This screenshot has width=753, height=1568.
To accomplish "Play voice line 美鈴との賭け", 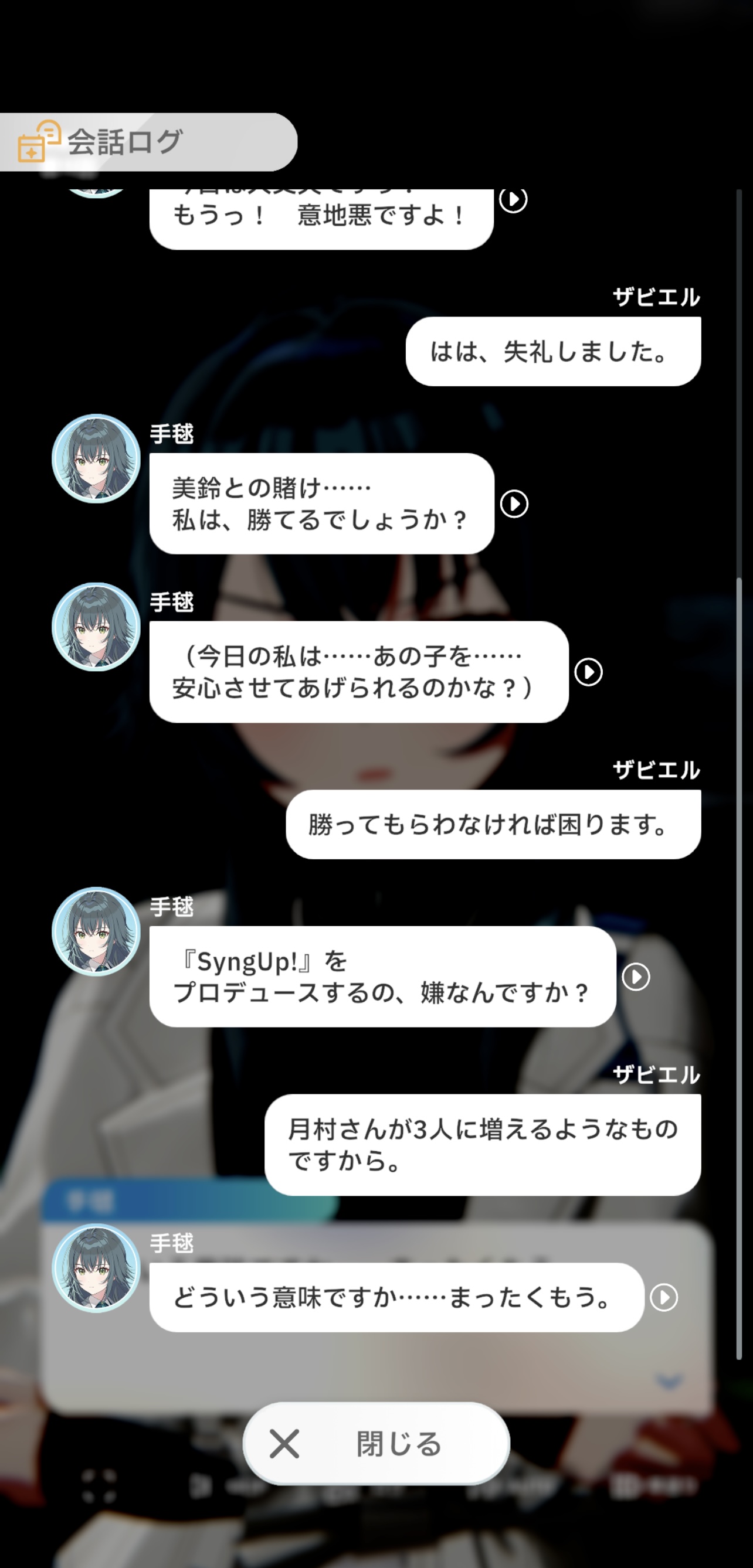I will [x=514, y=504].
